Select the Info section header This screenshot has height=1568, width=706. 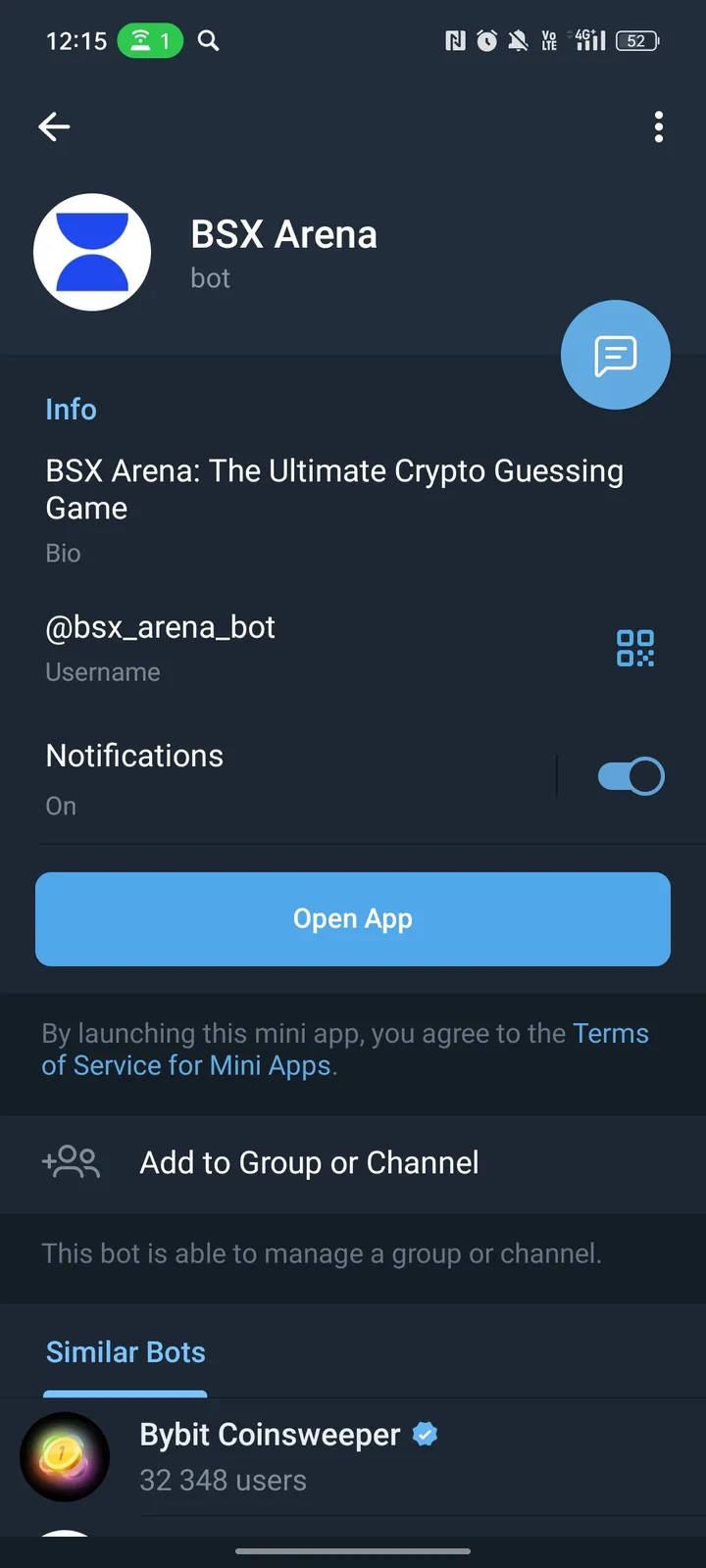pyautogui.click(x=71, y=409)
